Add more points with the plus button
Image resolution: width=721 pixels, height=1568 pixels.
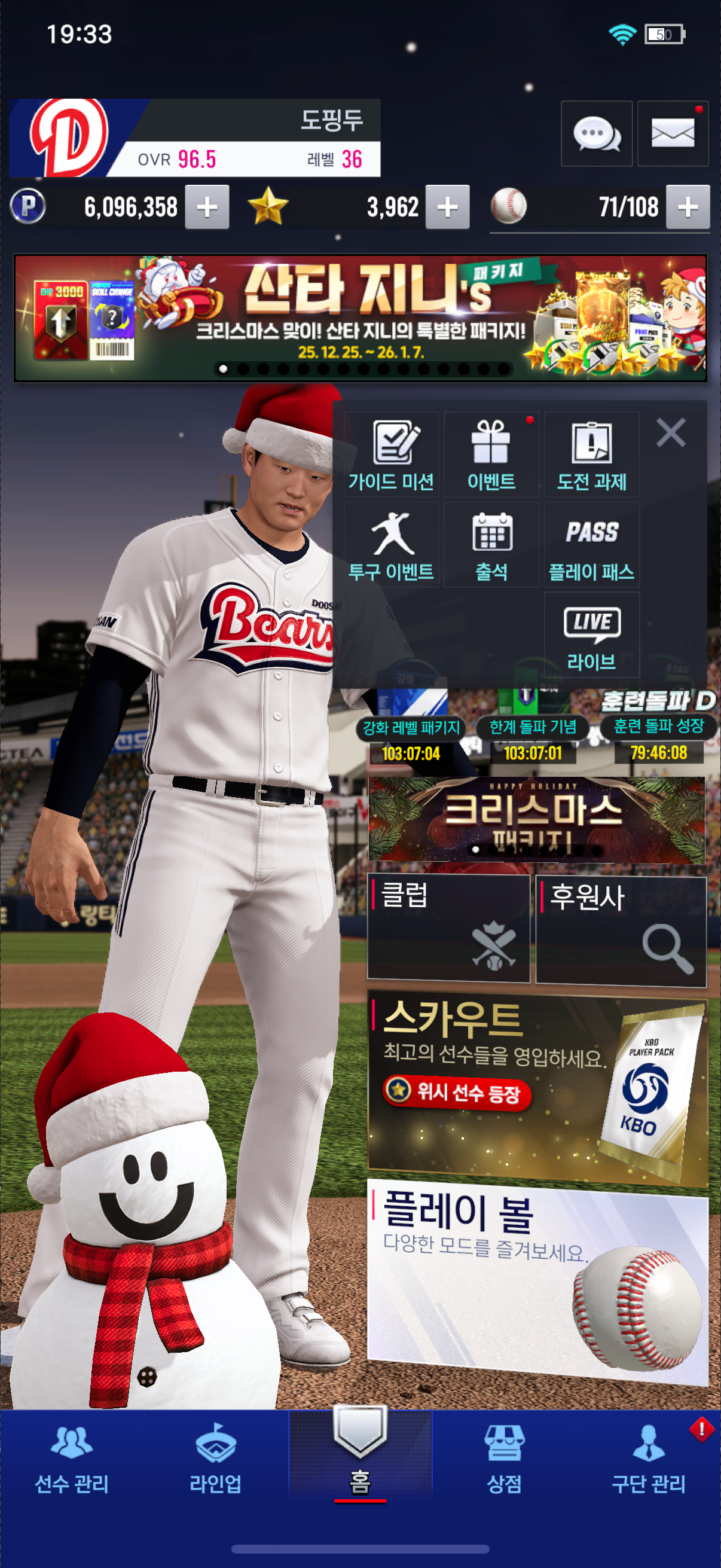(x=207, y=208)
